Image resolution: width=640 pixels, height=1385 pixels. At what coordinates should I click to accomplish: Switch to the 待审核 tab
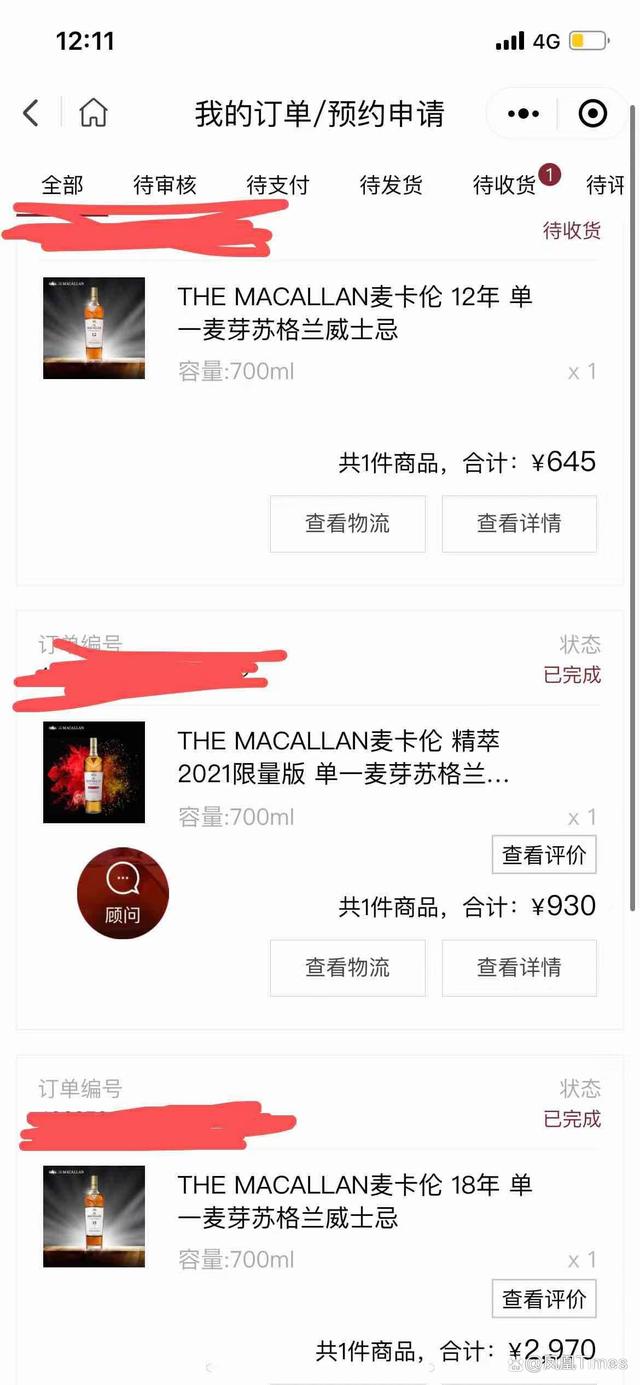point(165,185)
